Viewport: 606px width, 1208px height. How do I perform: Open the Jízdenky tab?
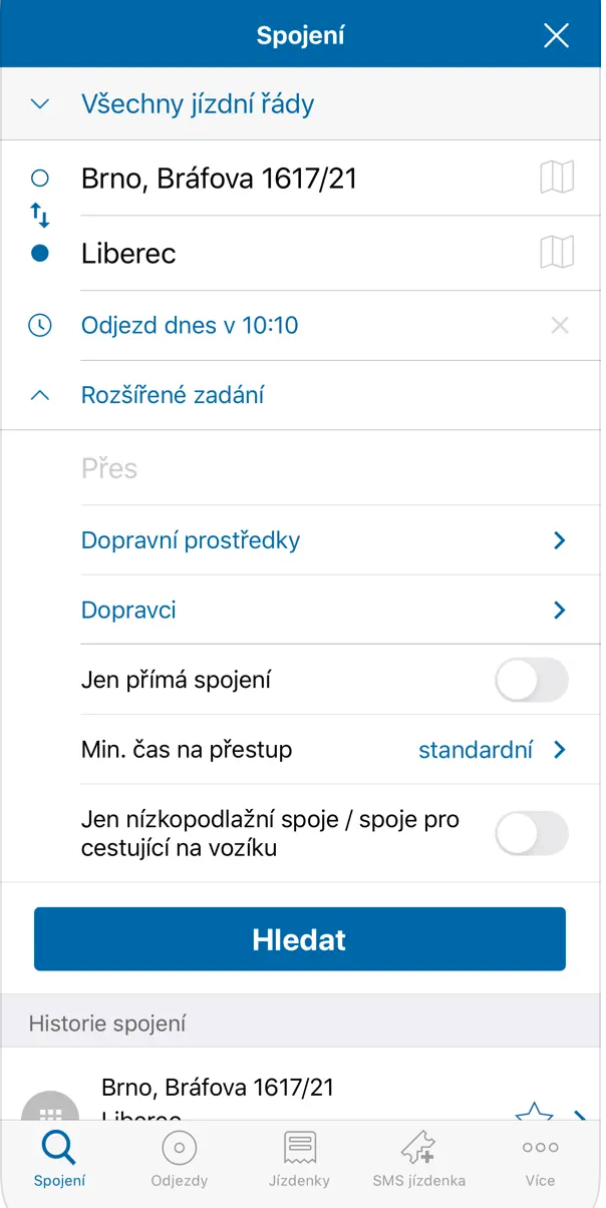[299, 1159]
